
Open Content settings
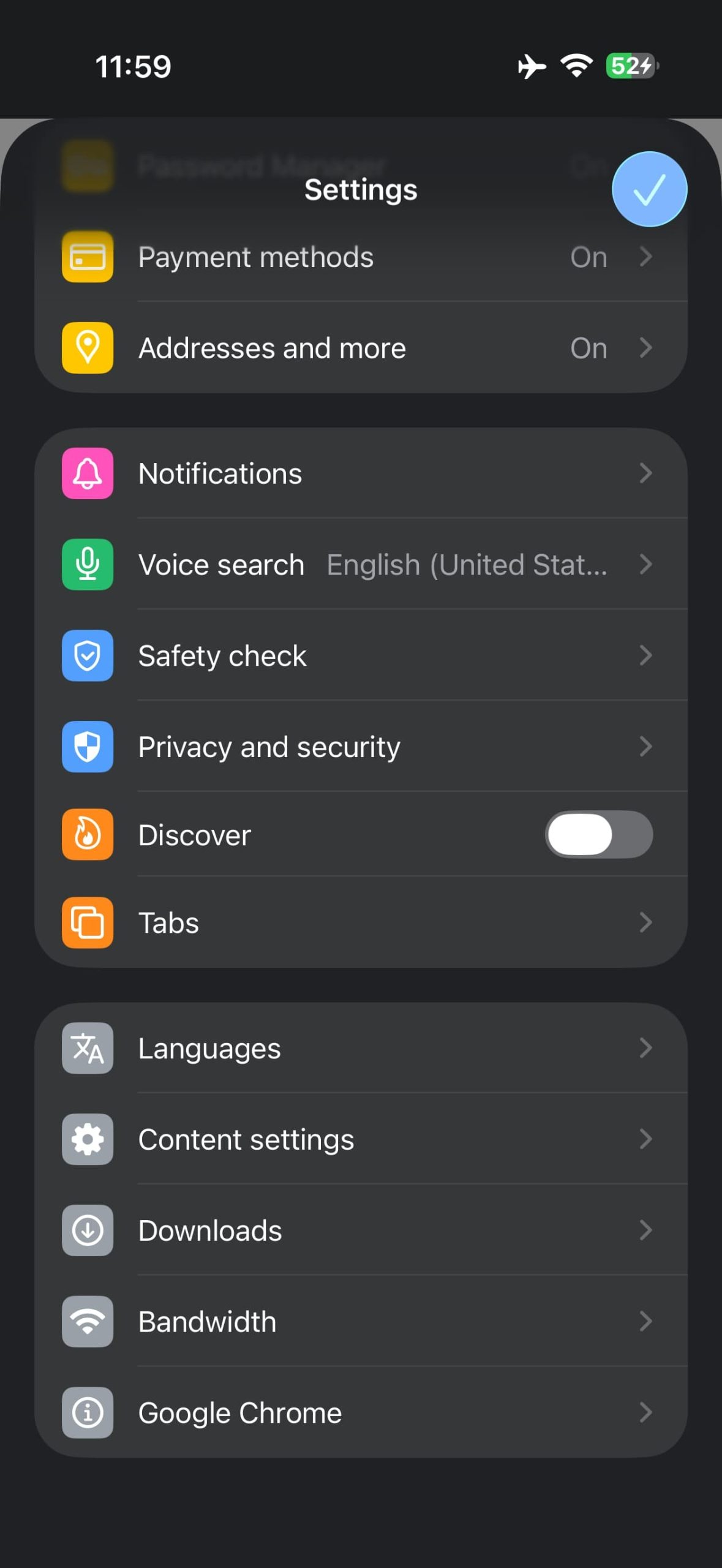pyautogui.click(x=360, y=1140)
